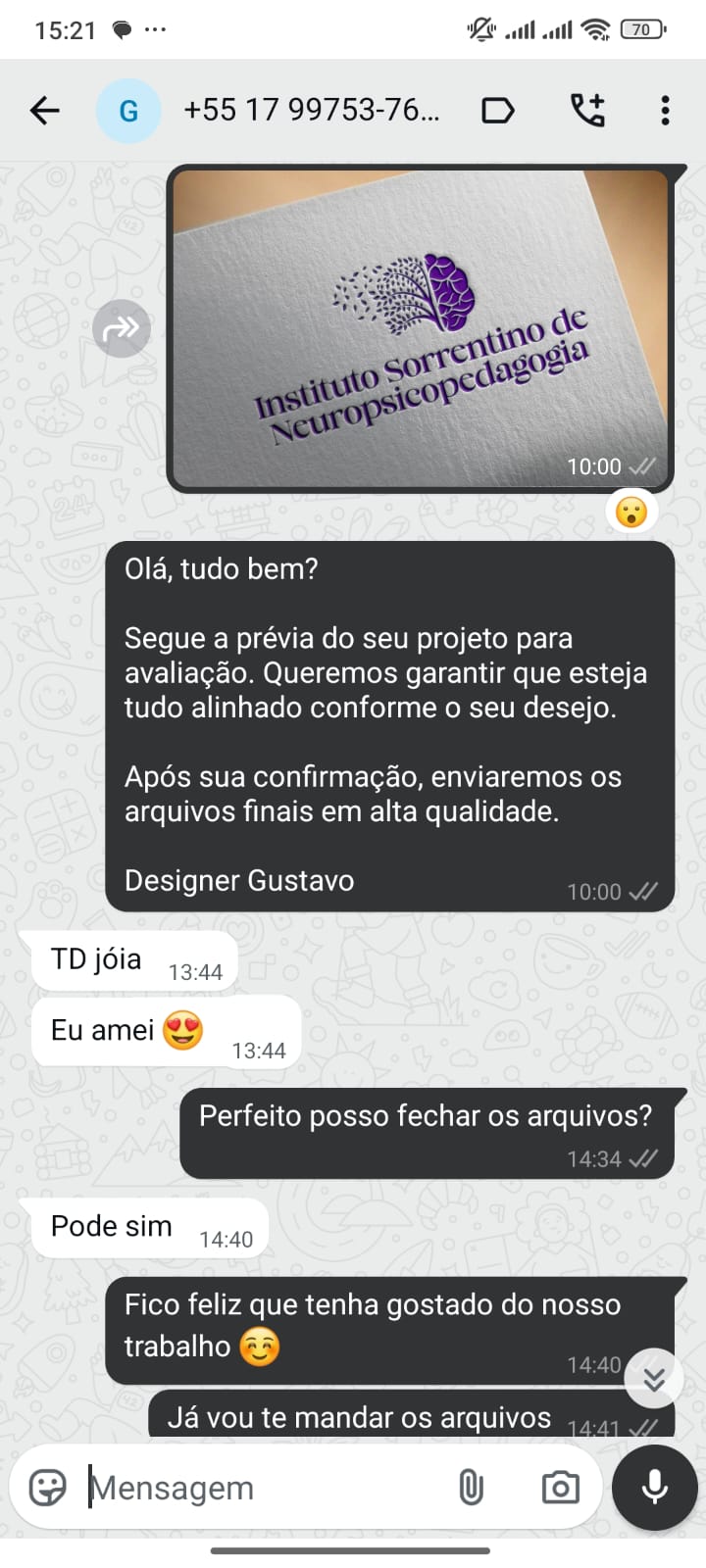Open contact info for +55 17 99753-76...
The height and width of the screenshot is (1568, 706).
(312, 111)
